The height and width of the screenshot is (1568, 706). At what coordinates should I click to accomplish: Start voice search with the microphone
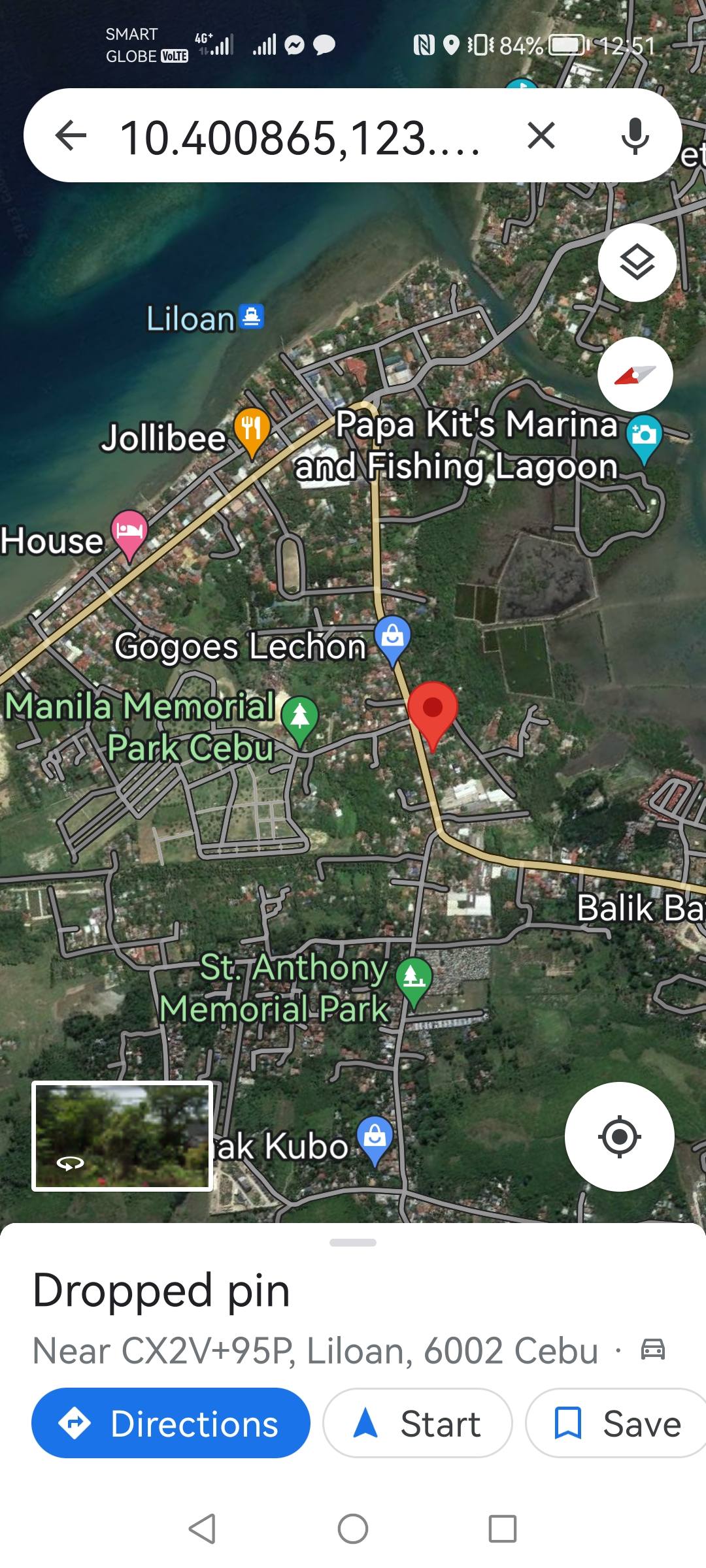pos(635,136)
